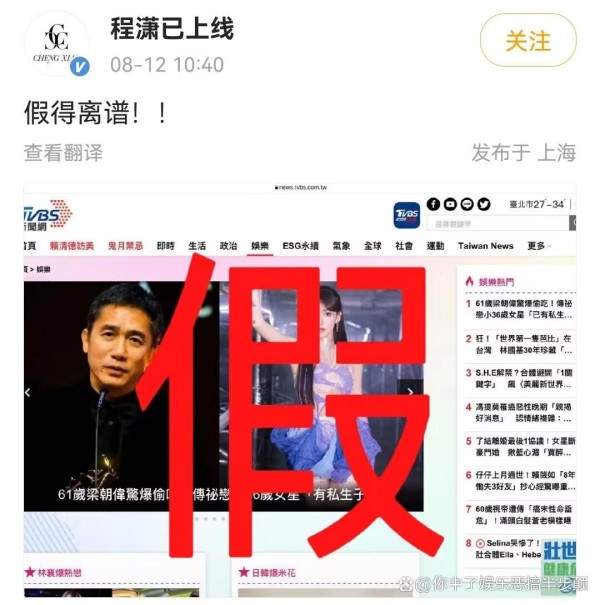This screenshot has height=605, width=600.
Task: Open the username 程潇已上线
Action: 171,28
